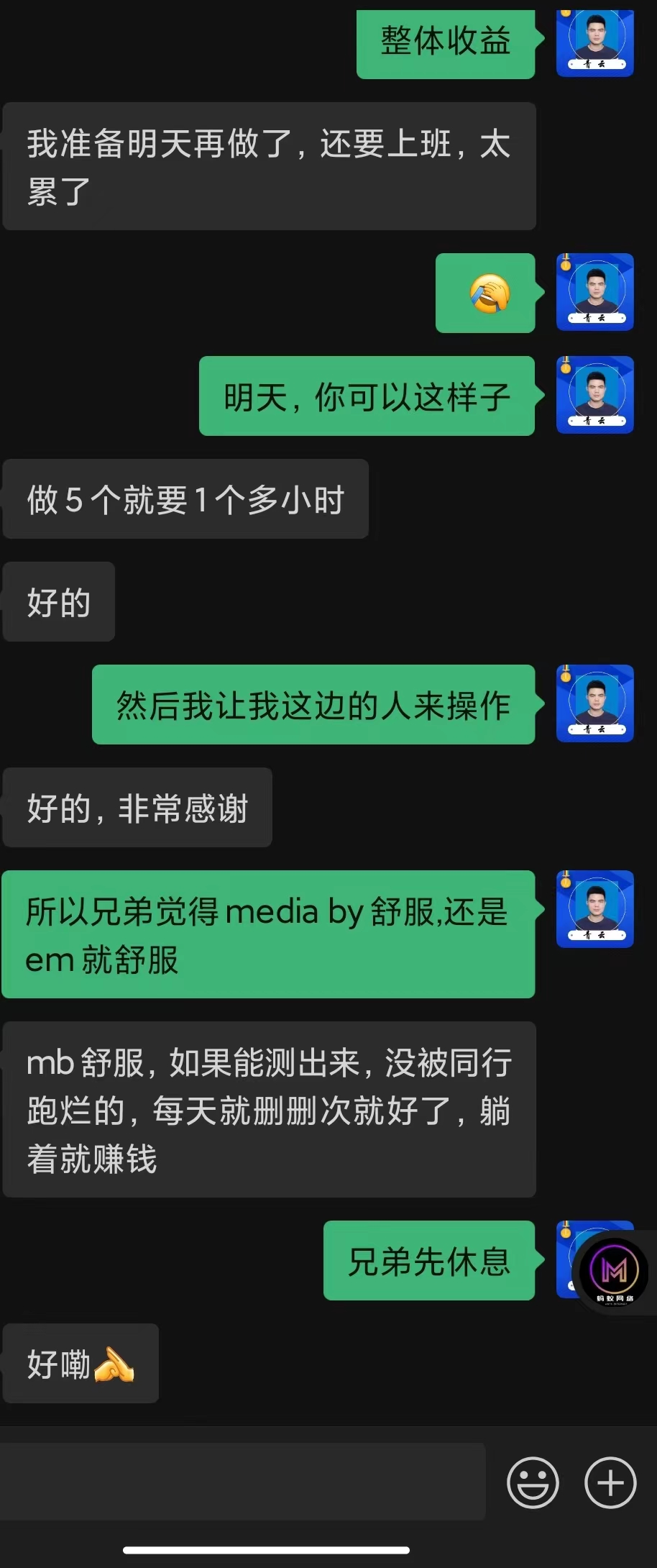
Task: Tap the facepalm emoji sticker message
Action: coord(485,293)
